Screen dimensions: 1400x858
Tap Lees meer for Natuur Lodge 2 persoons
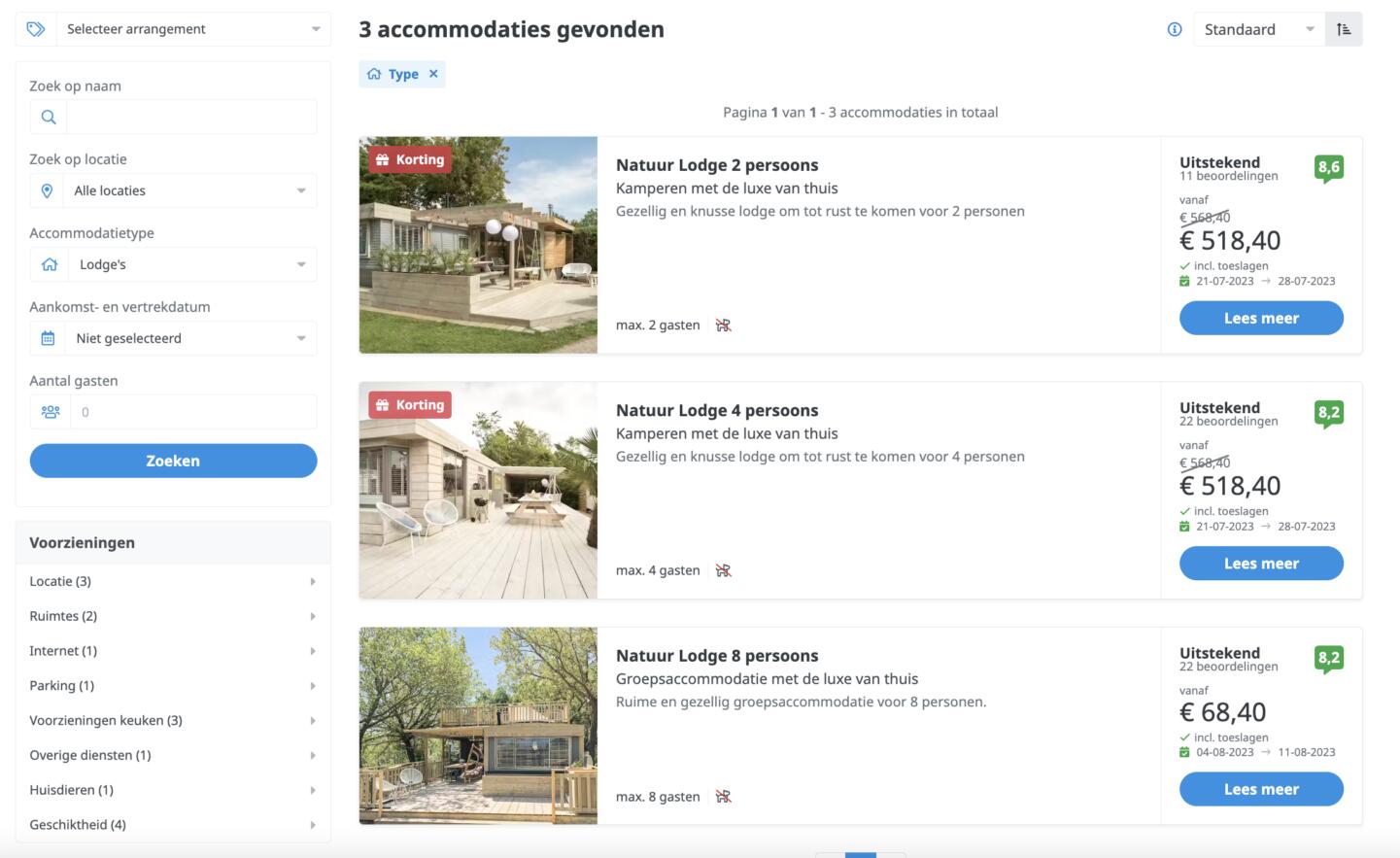point(1261,318)
